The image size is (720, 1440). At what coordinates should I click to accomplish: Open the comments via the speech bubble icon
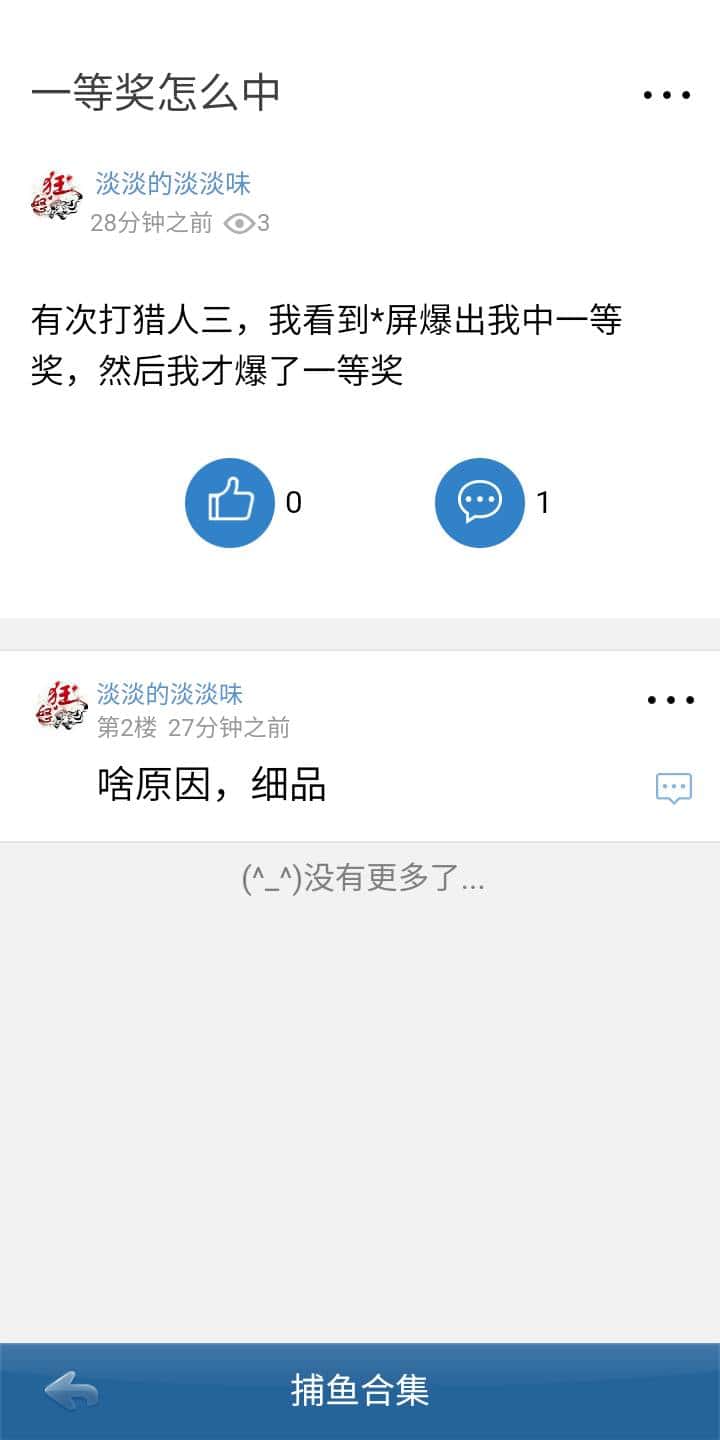pyautogui.click(x=480, y=502)
